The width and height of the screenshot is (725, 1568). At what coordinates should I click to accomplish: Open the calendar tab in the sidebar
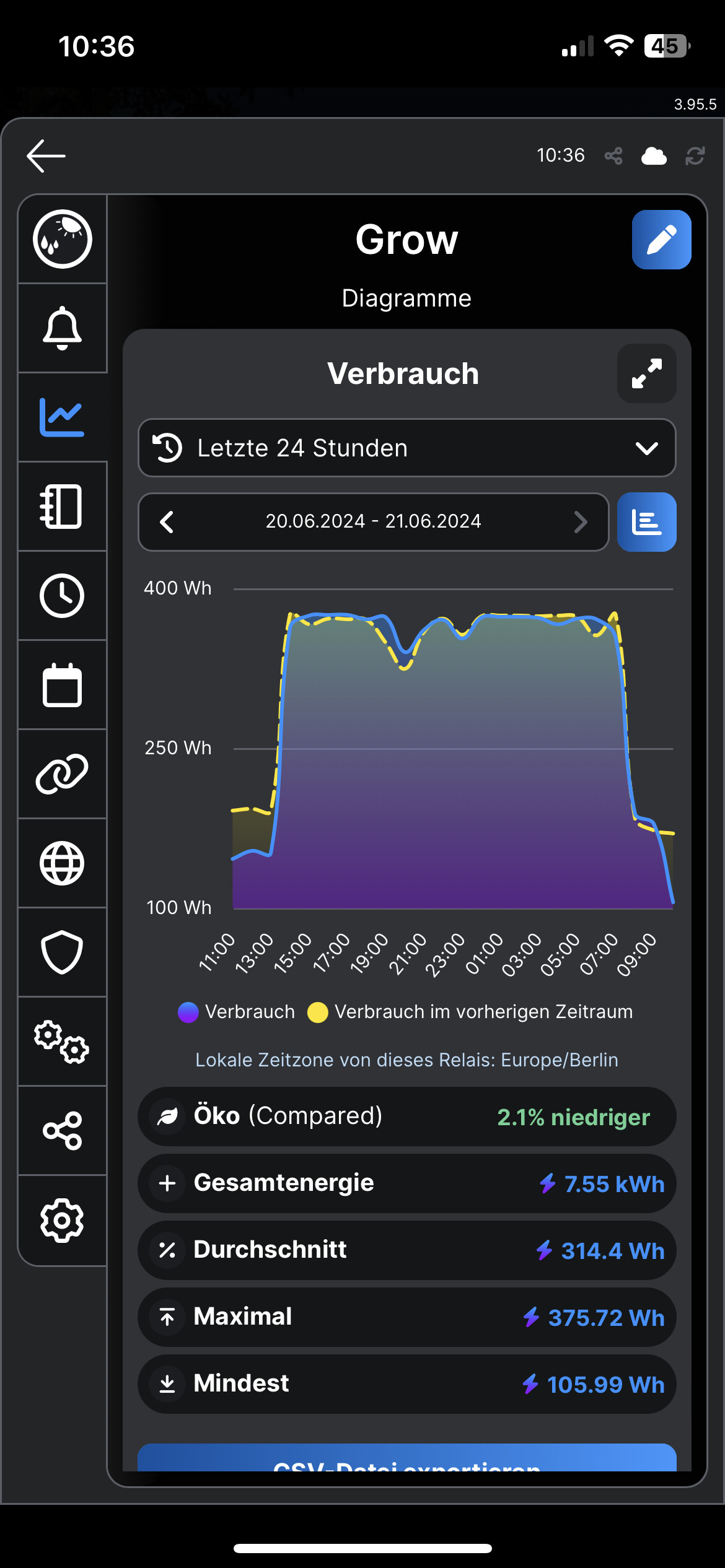(x=62, y=685)
